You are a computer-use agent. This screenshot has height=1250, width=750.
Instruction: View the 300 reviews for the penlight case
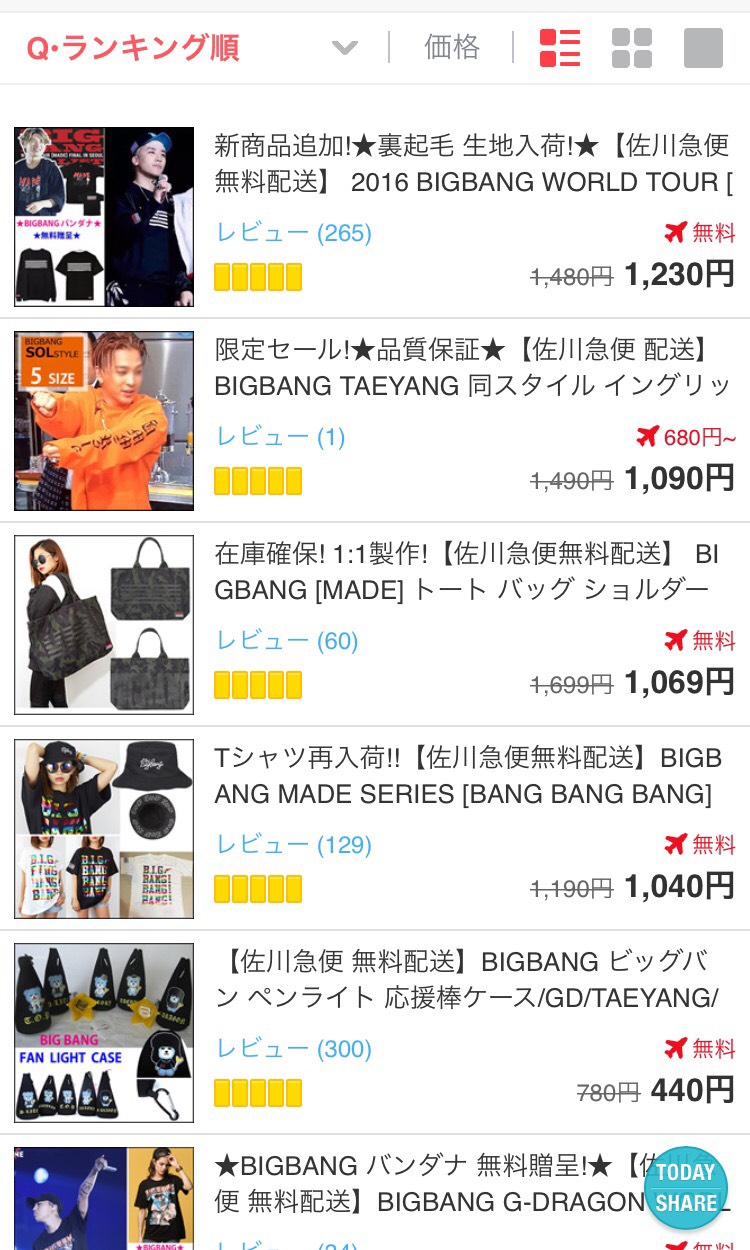coord(293,1049)
